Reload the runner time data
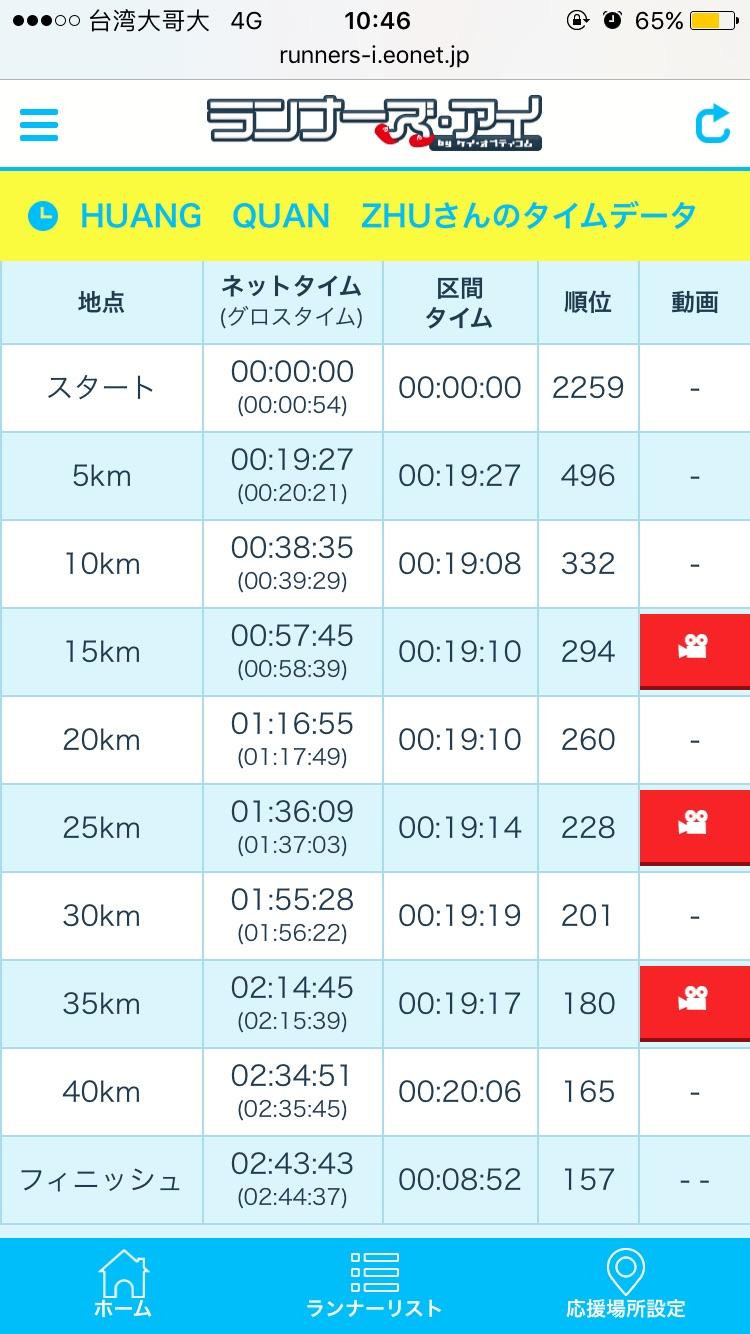 pos(712,124)
